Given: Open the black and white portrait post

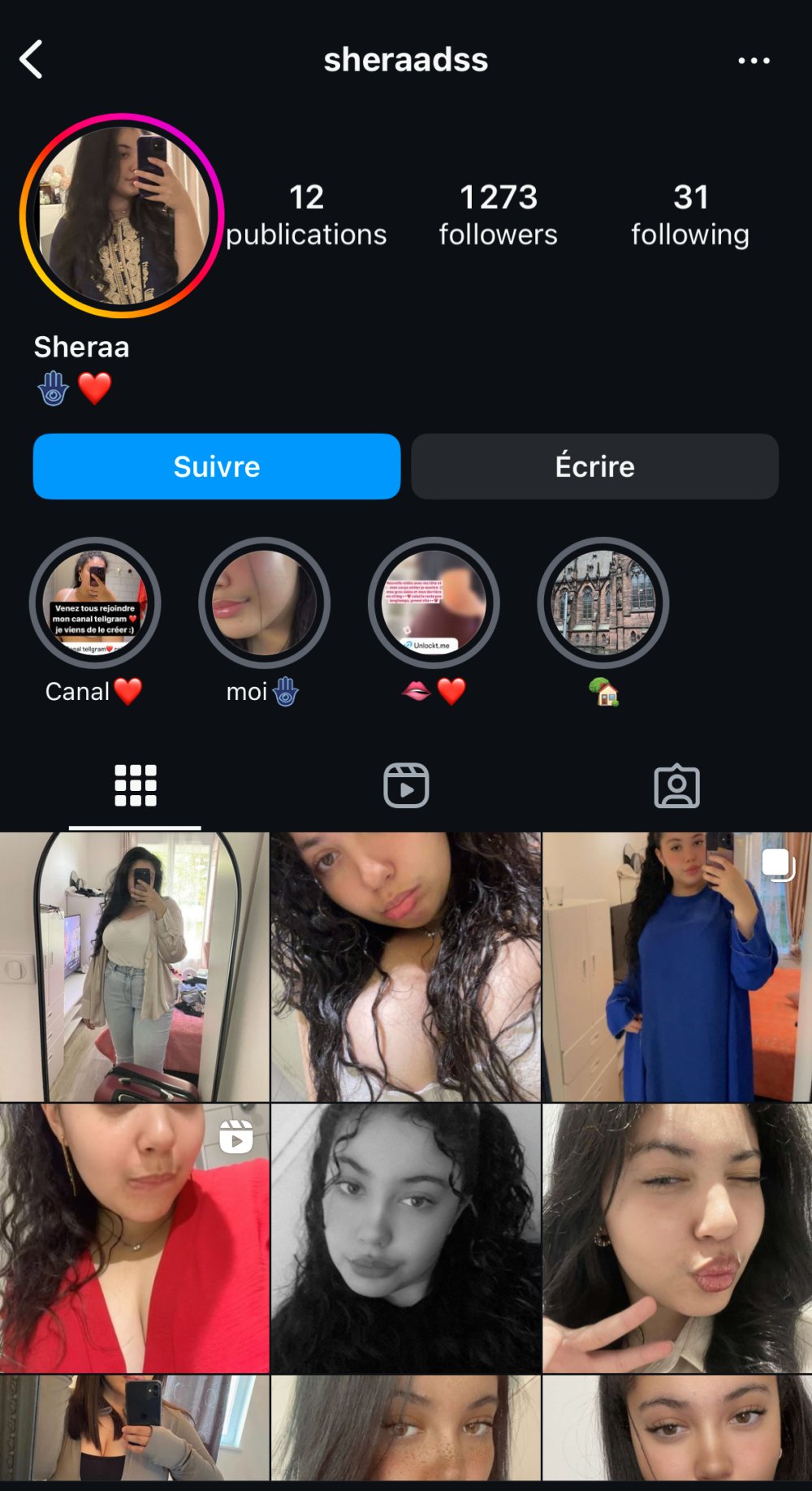Looking at the screenshot, I should [x=405, y=1238].
